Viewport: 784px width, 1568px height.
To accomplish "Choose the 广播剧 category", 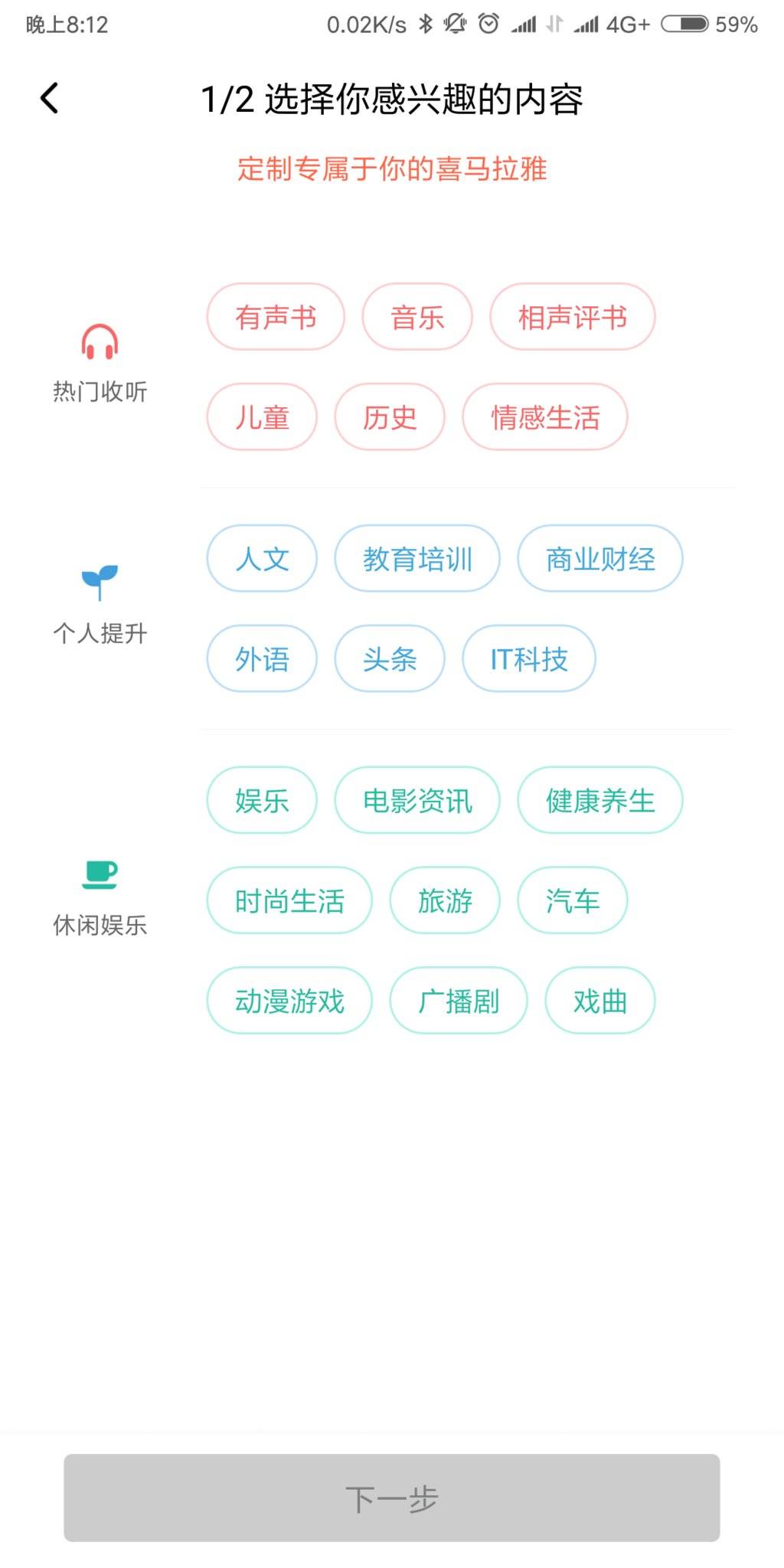I will coord(459,1001).
